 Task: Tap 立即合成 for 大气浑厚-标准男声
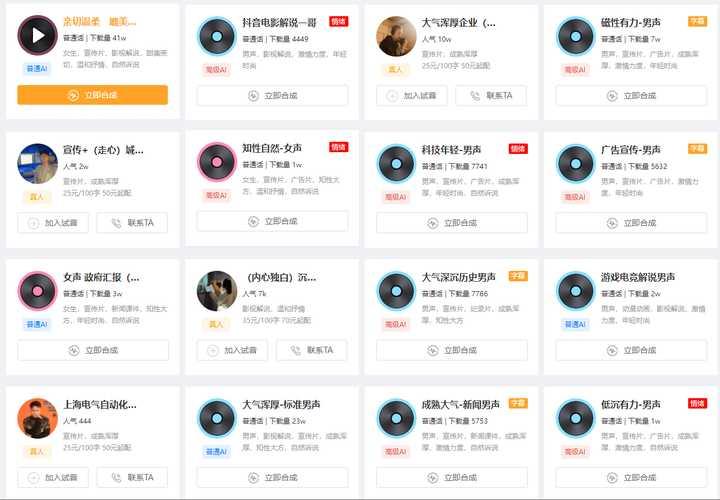click(272, 478)
